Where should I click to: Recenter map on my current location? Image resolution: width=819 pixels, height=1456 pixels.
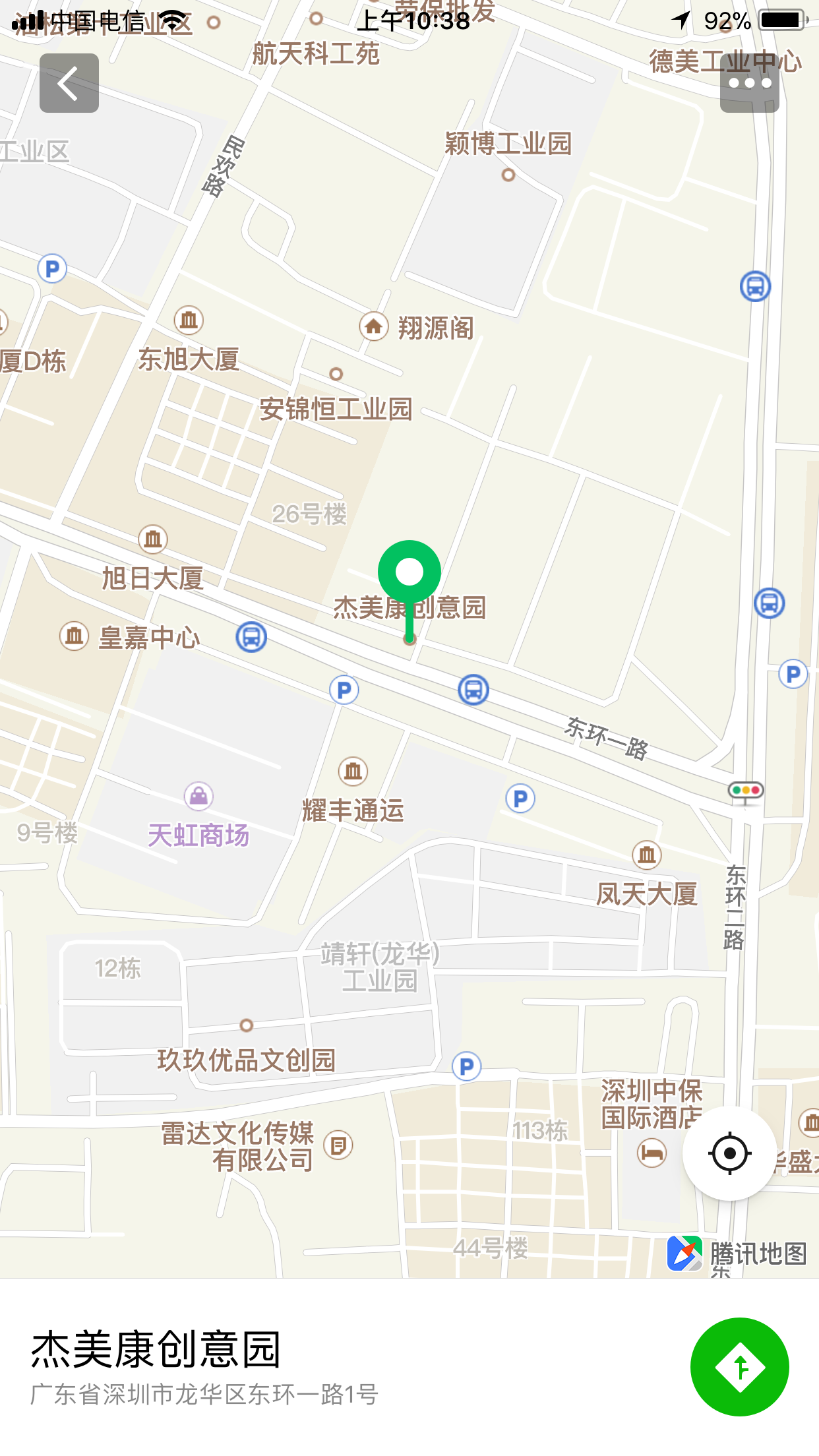point(729,1153)
